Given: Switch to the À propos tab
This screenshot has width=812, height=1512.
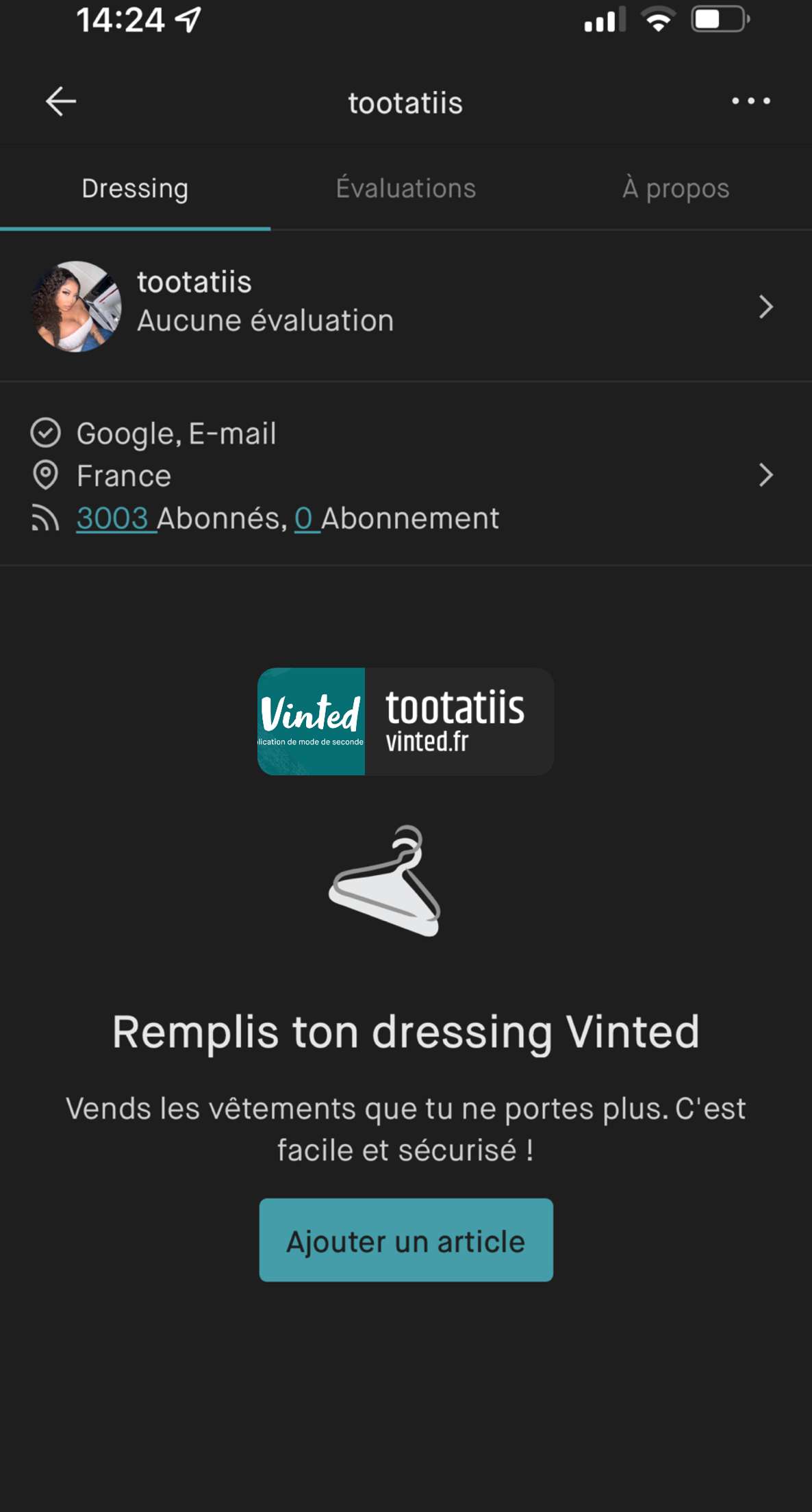Looking at the screenshot, I should coord(676,188).
